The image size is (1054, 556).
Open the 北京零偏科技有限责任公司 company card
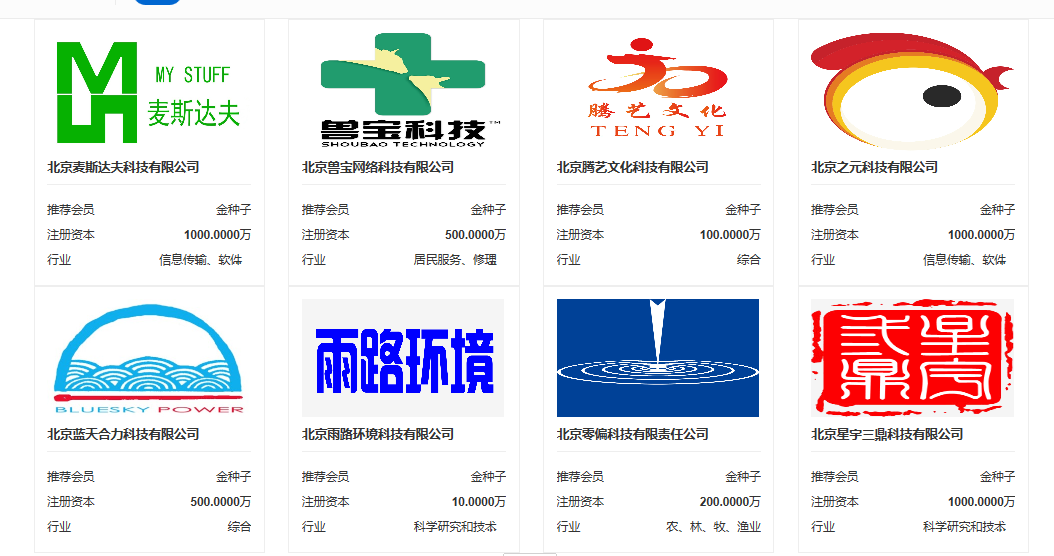[x=633, y=434]
